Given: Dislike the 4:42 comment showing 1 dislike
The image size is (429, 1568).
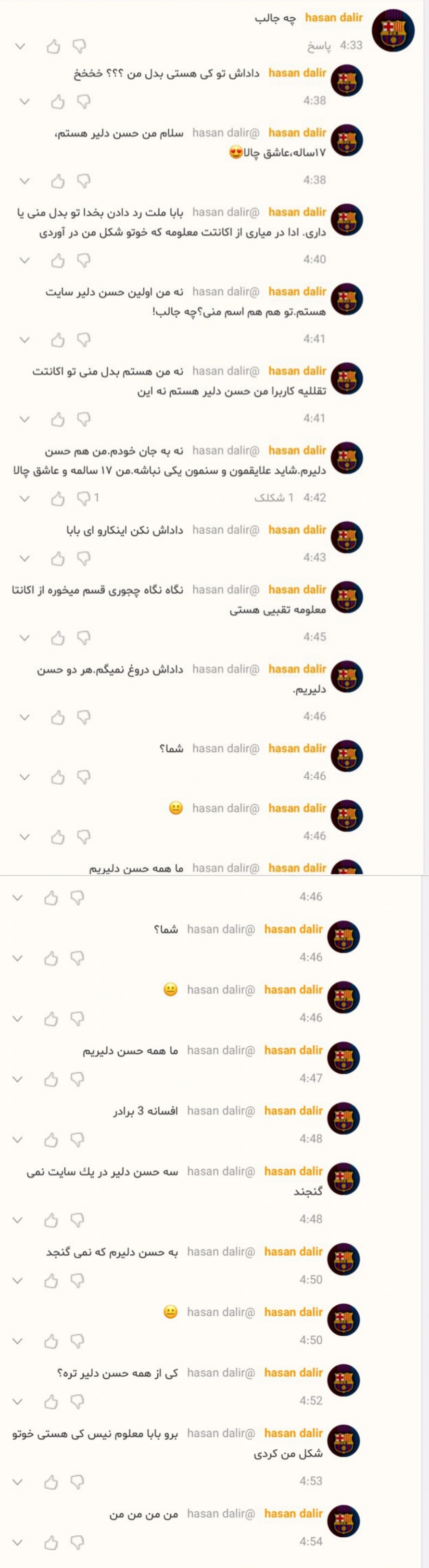Looking at the screenshot, I should (84, 499).
